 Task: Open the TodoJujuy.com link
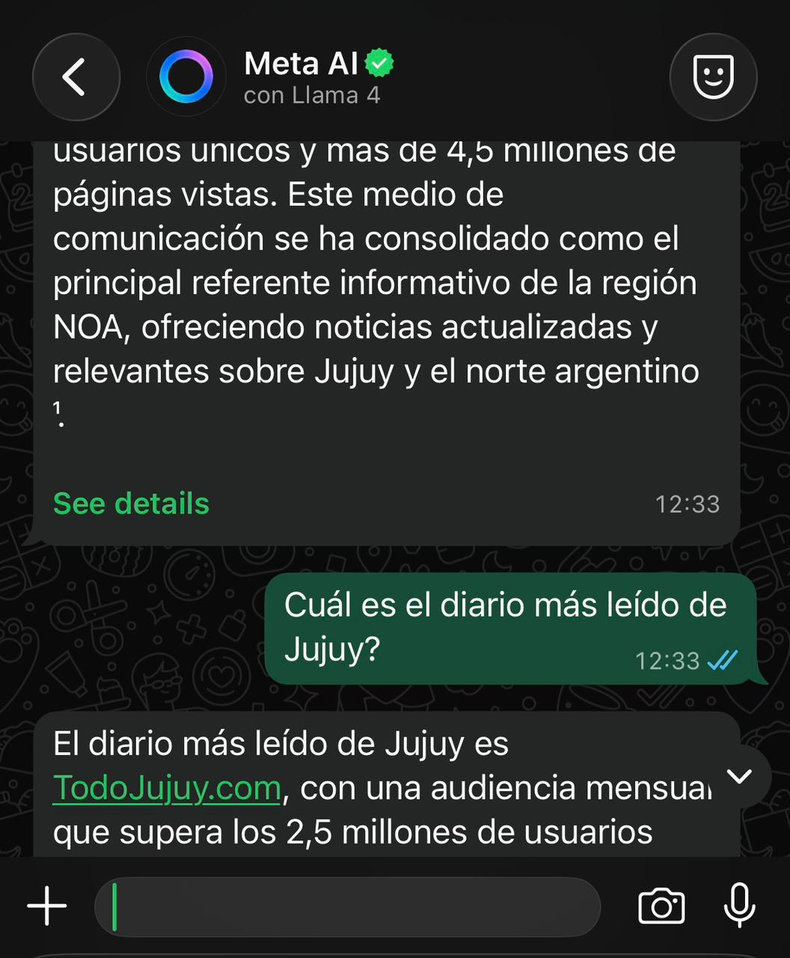coord(167,788)
